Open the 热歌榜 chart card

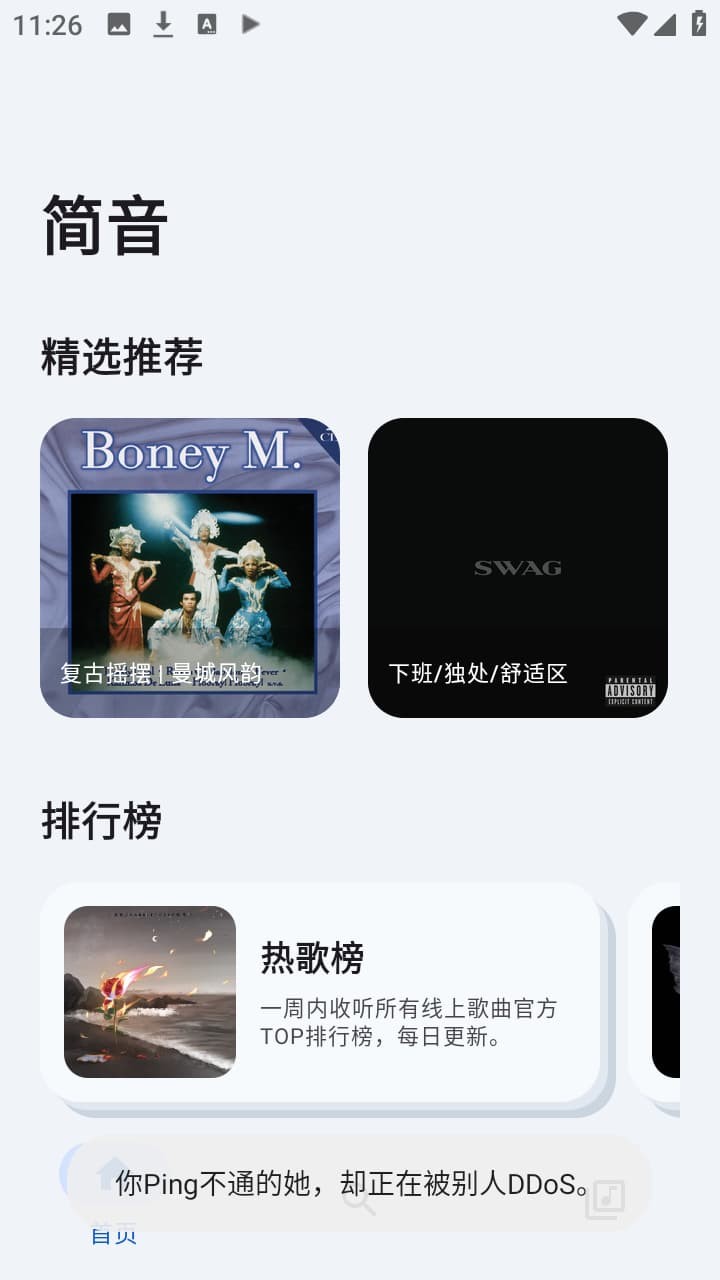(320, 991)
